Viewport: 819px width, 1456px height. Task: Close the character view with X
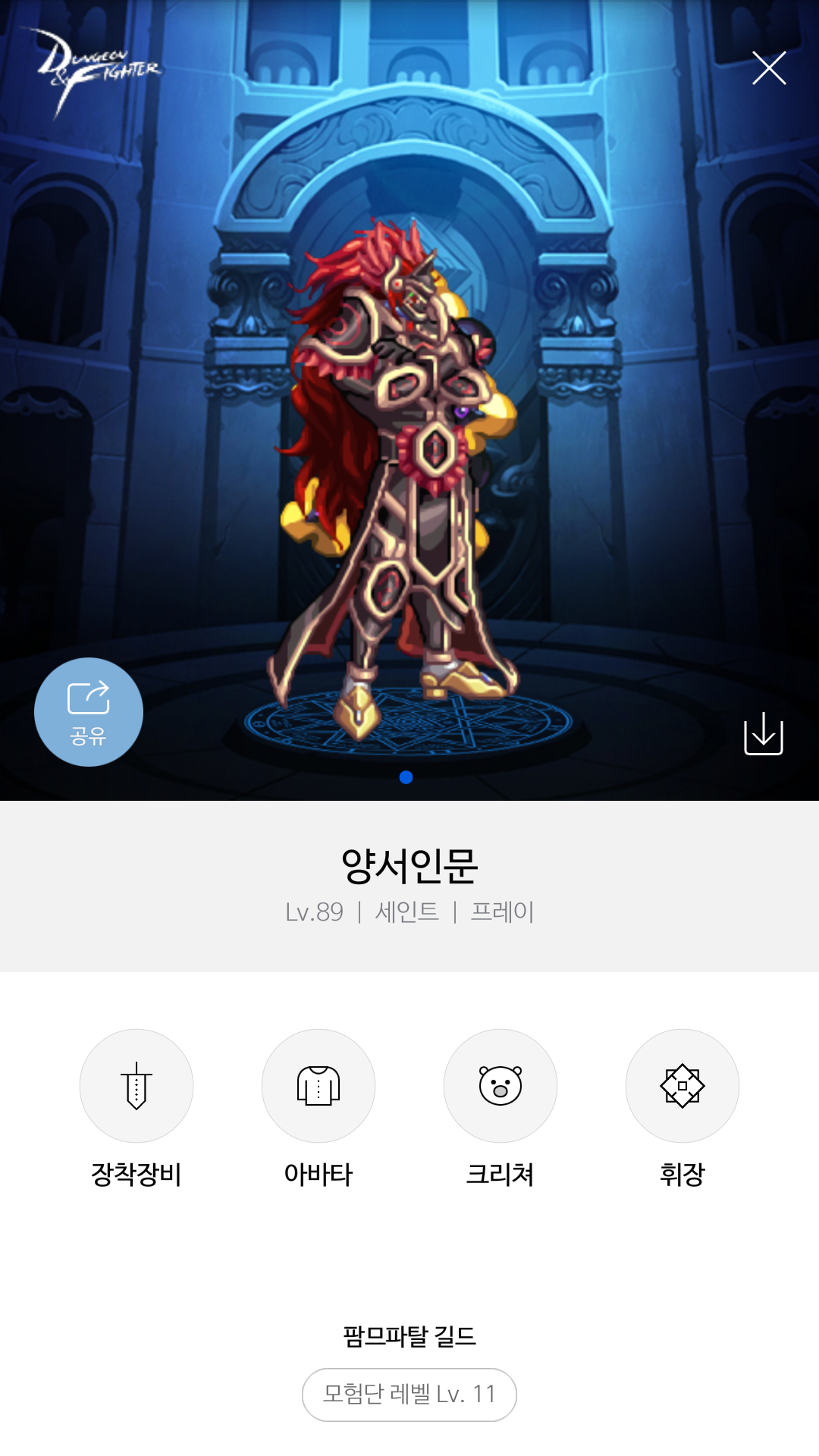769,68
